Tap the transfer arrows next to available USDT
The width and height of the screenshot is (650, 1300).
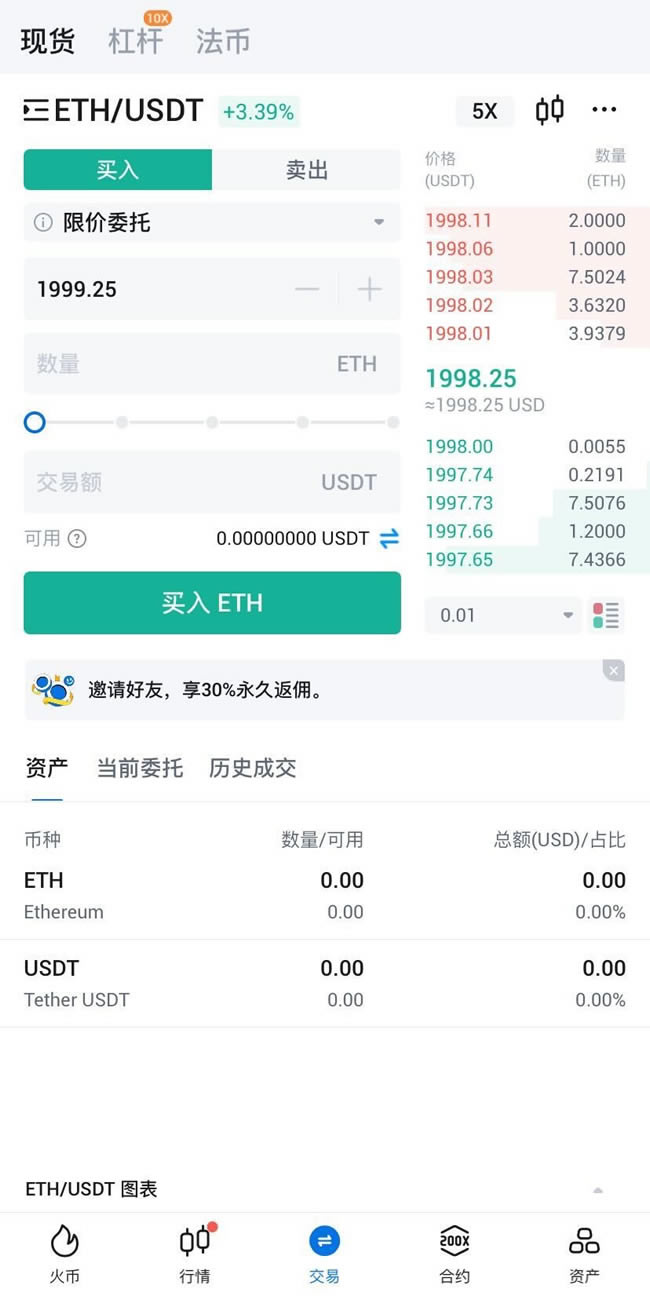[389, 539]
